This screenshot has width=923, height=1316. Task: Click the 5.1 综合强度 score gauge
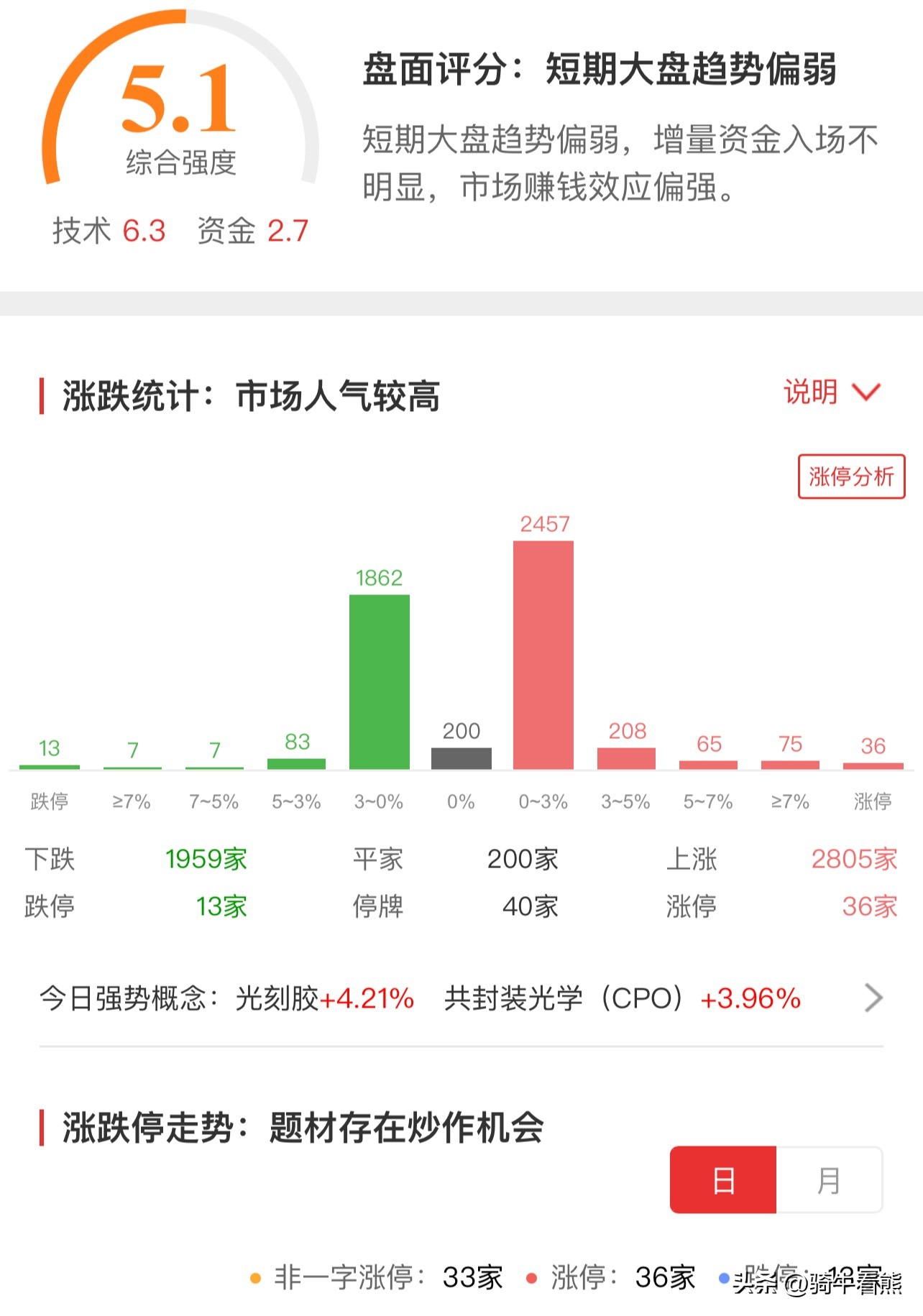pyautogui.click(x=178, y=101)
